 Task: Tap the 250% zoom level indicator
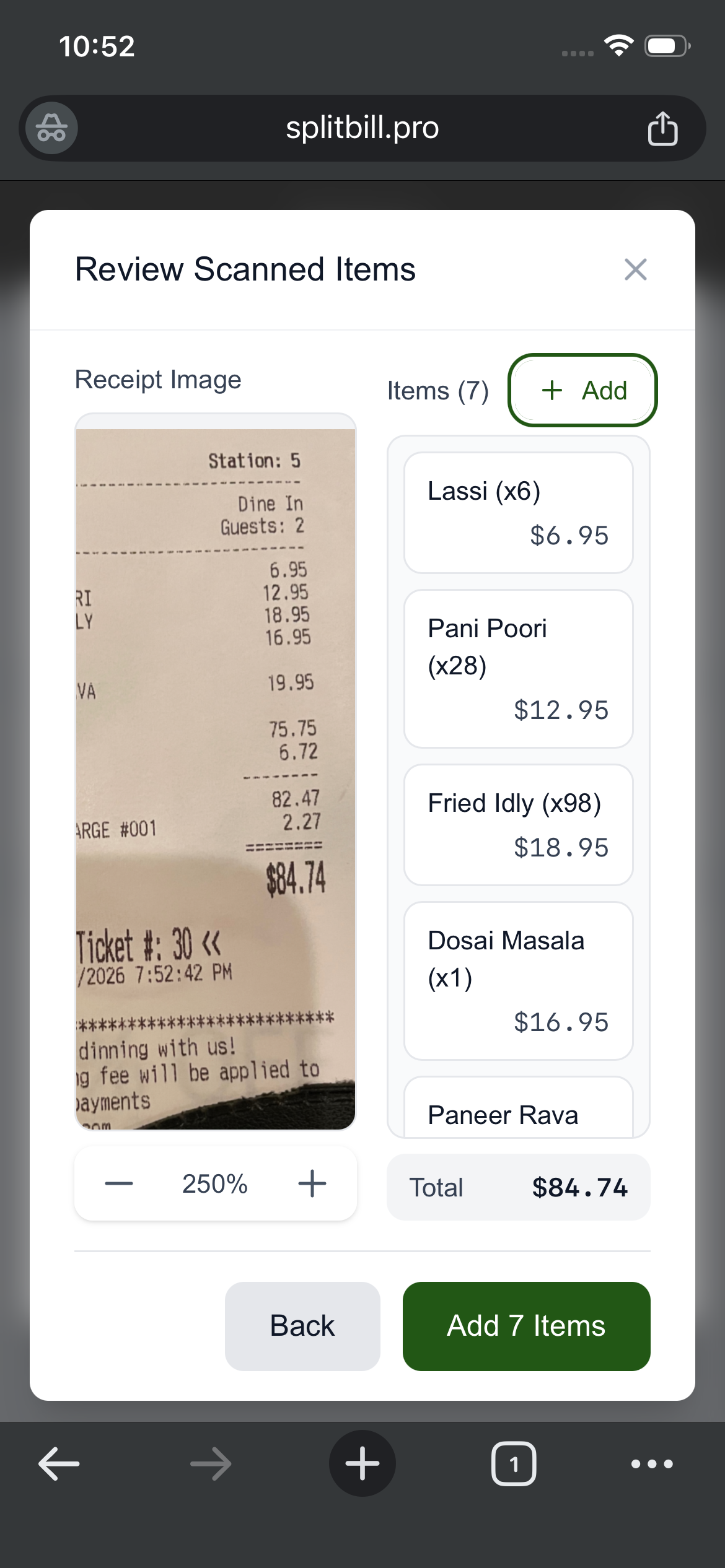(214, 1183)
